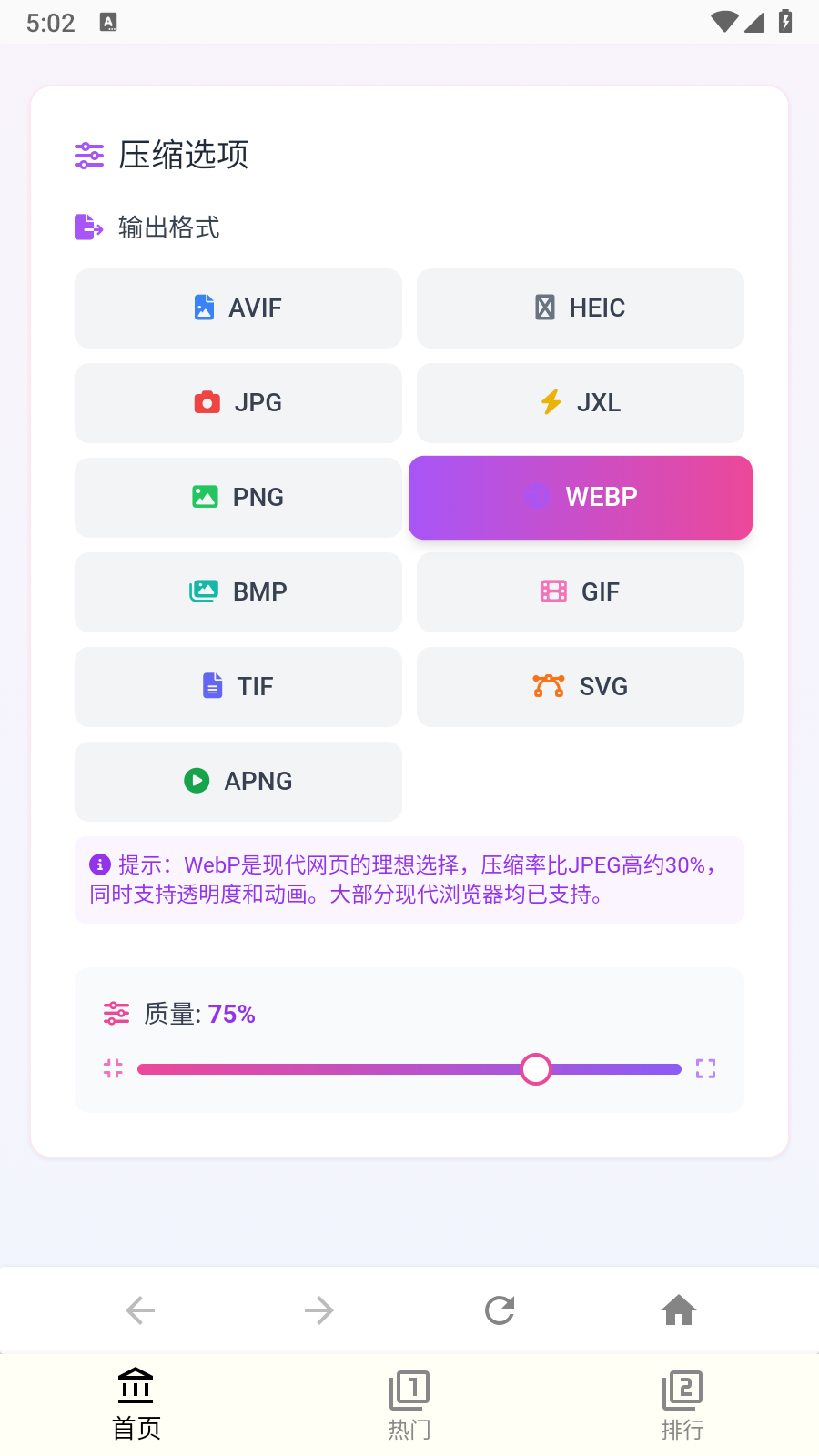Go back with the browser back arrow
819x1456 pixels.
pos(140,1310)
